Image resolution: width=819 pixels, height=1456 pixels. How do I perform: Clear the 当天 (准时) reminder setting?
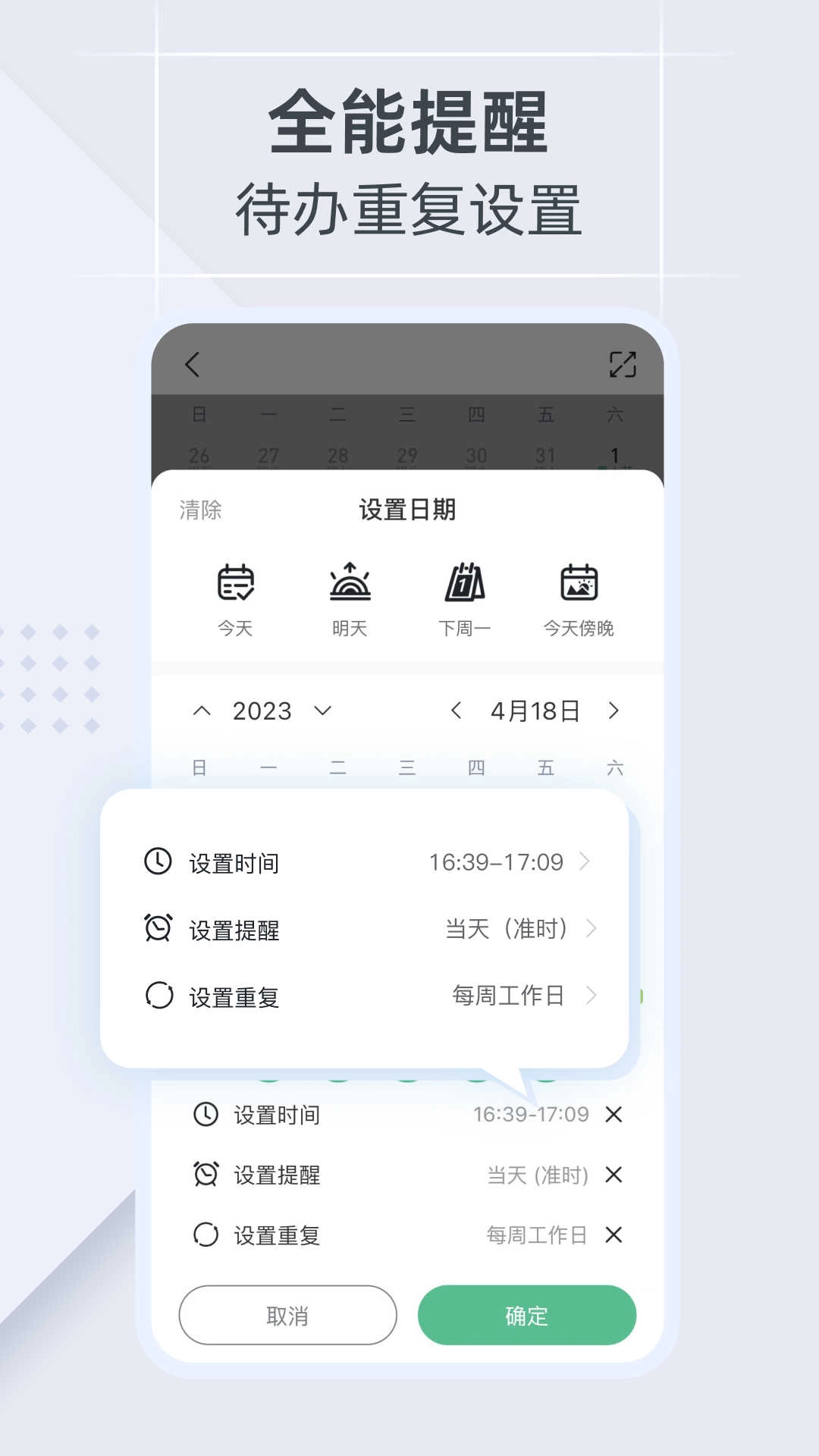click(x=614, y=1175)
